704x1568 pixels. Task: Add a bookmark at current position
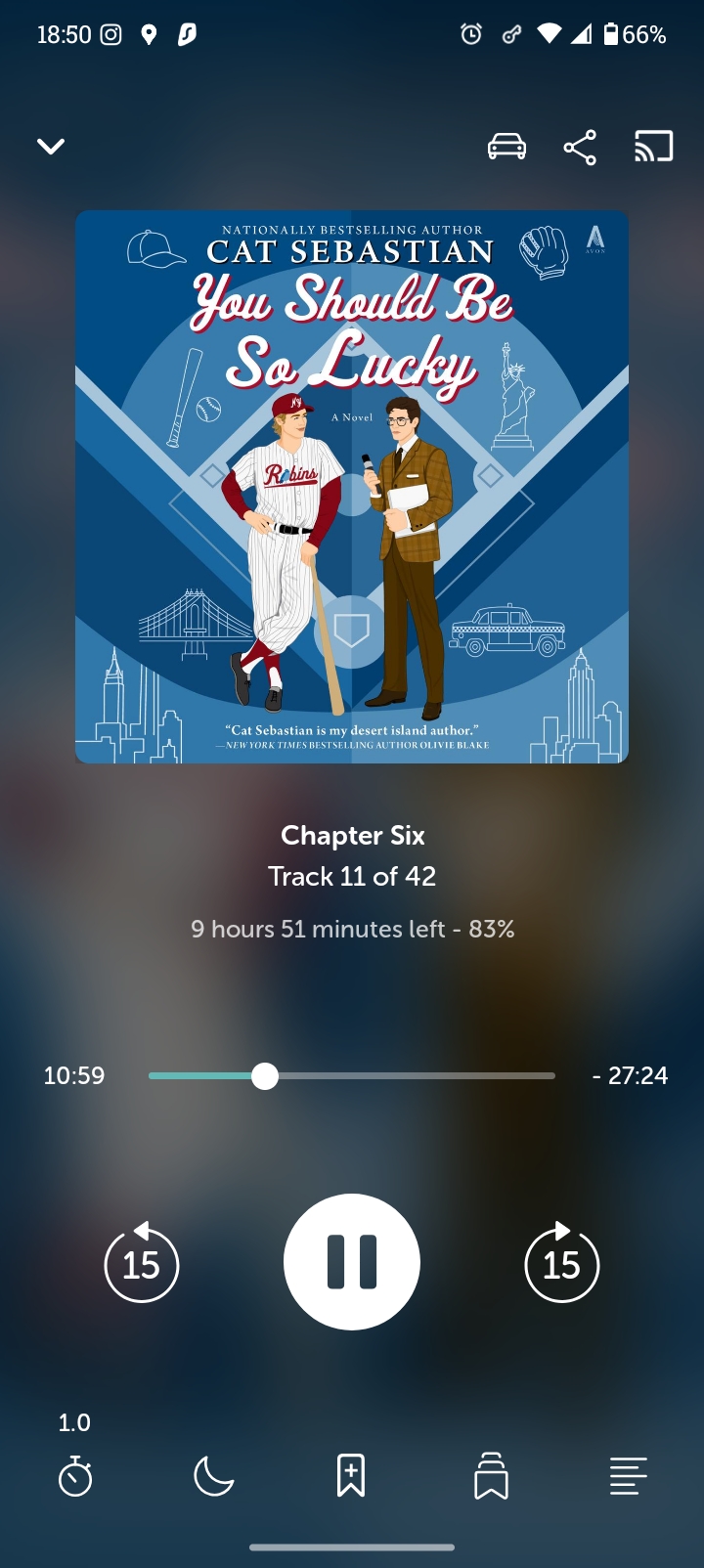[351, 1475]
